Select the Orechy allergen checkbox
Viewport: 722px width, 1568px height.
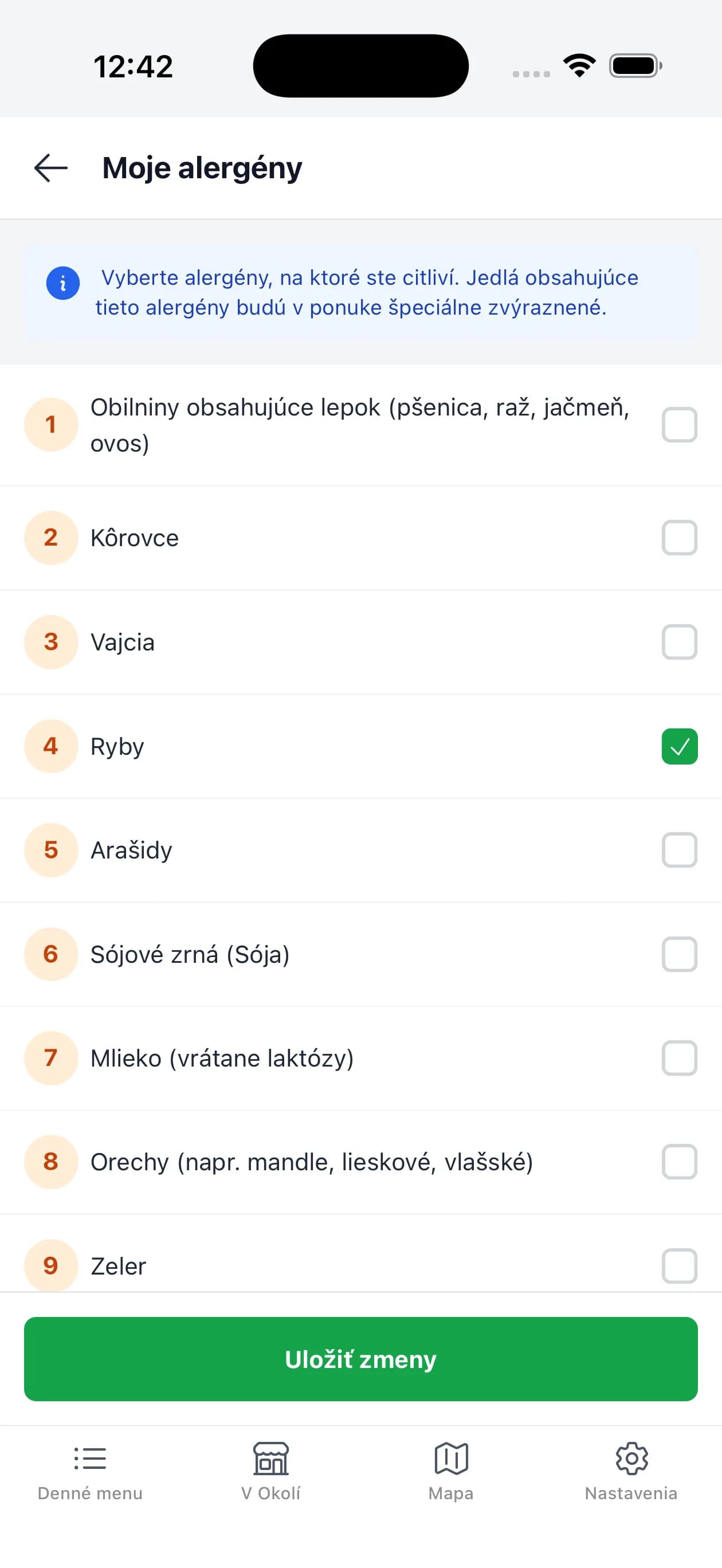tap(679, 1163)
